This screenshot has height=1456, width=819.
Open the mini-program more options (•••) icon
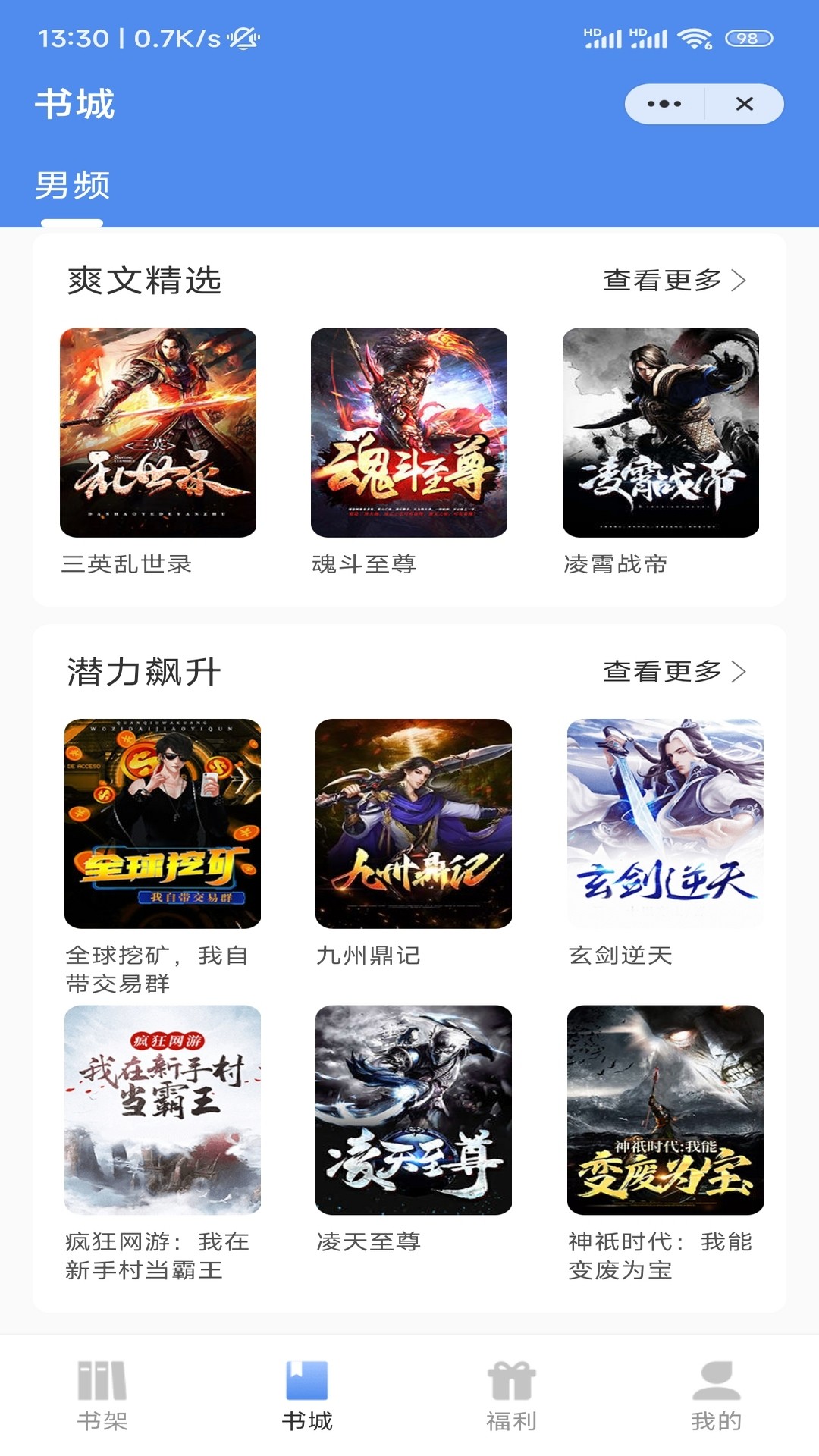pyautogui.click(x=664, y=103)
